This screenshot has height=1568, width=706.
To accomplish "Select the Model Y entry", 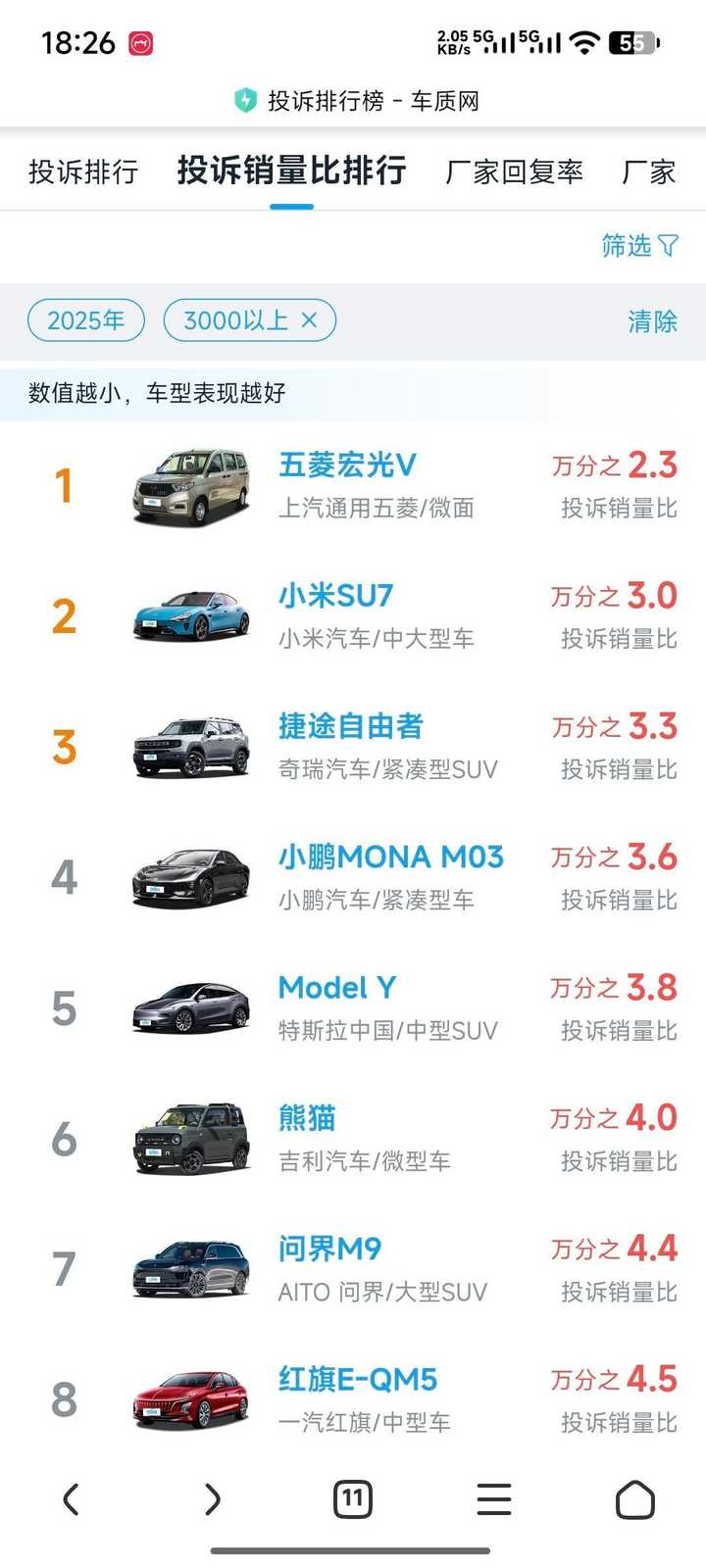I will (x=336, y=988).
